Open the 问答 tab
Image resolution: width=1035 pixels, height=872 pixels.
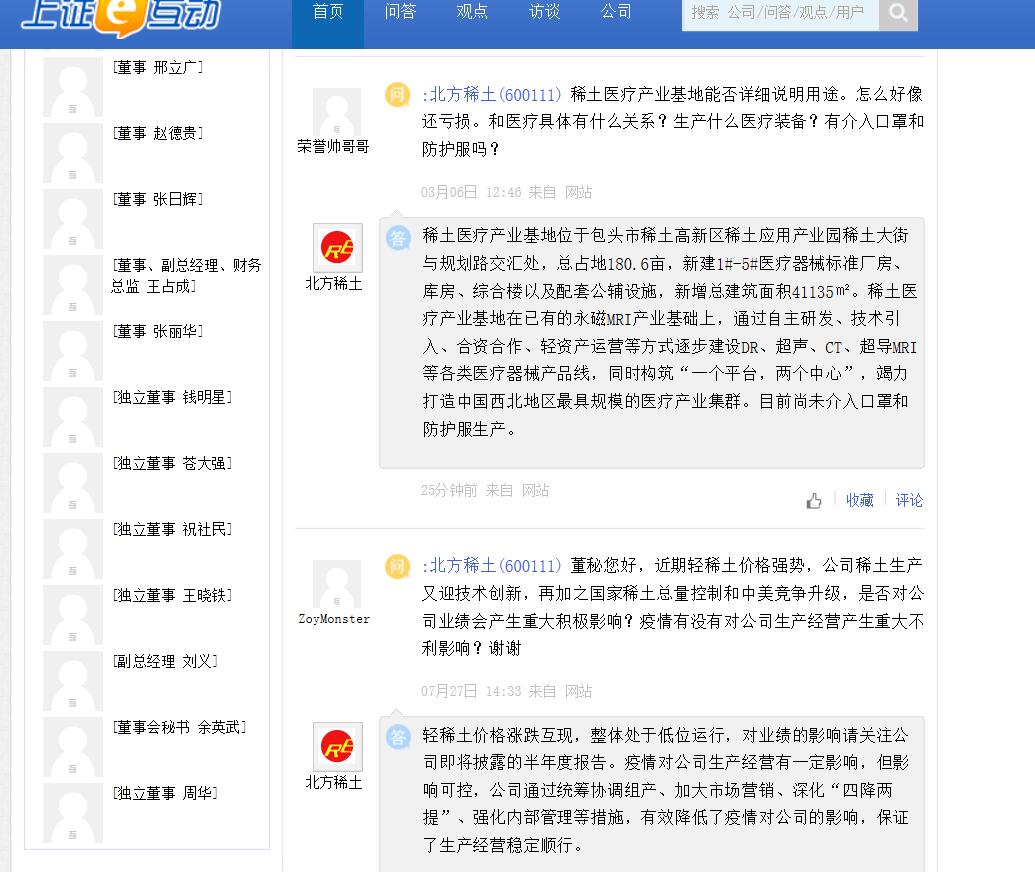tap(400, 13)
